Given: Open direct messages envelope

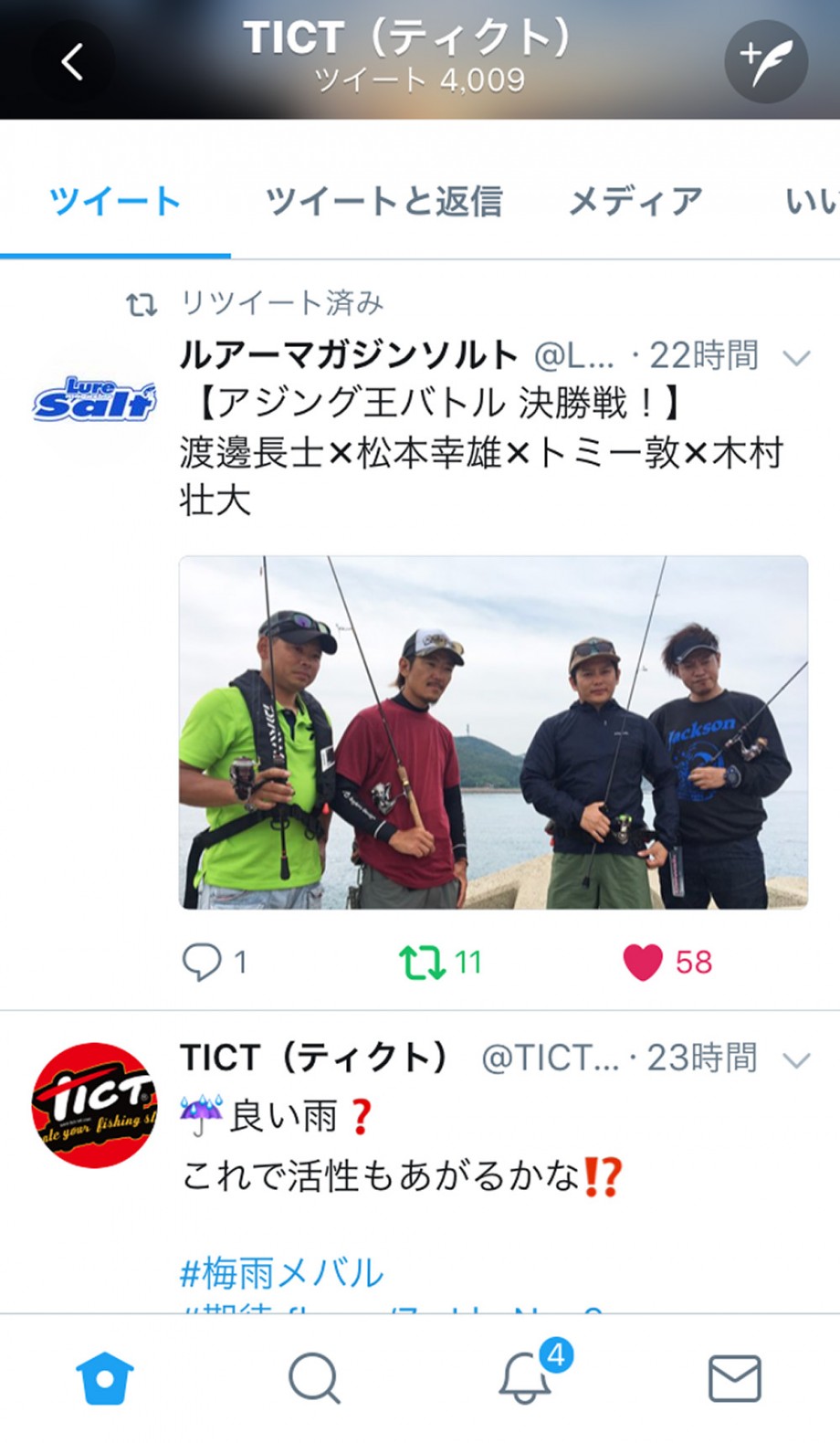Looking at the screenshot, I should (735, 1378).
